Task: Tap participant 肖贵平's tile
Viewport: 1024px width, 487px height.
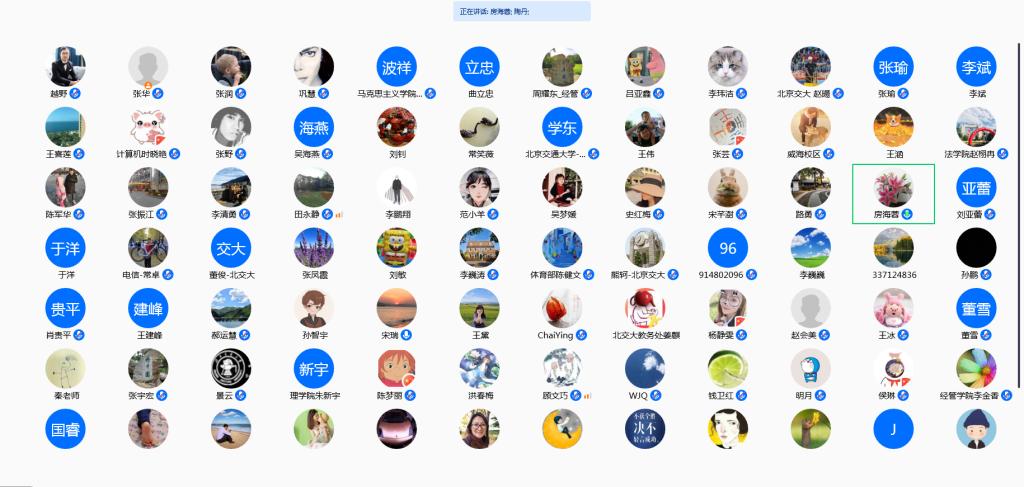Action: point(65,309)
